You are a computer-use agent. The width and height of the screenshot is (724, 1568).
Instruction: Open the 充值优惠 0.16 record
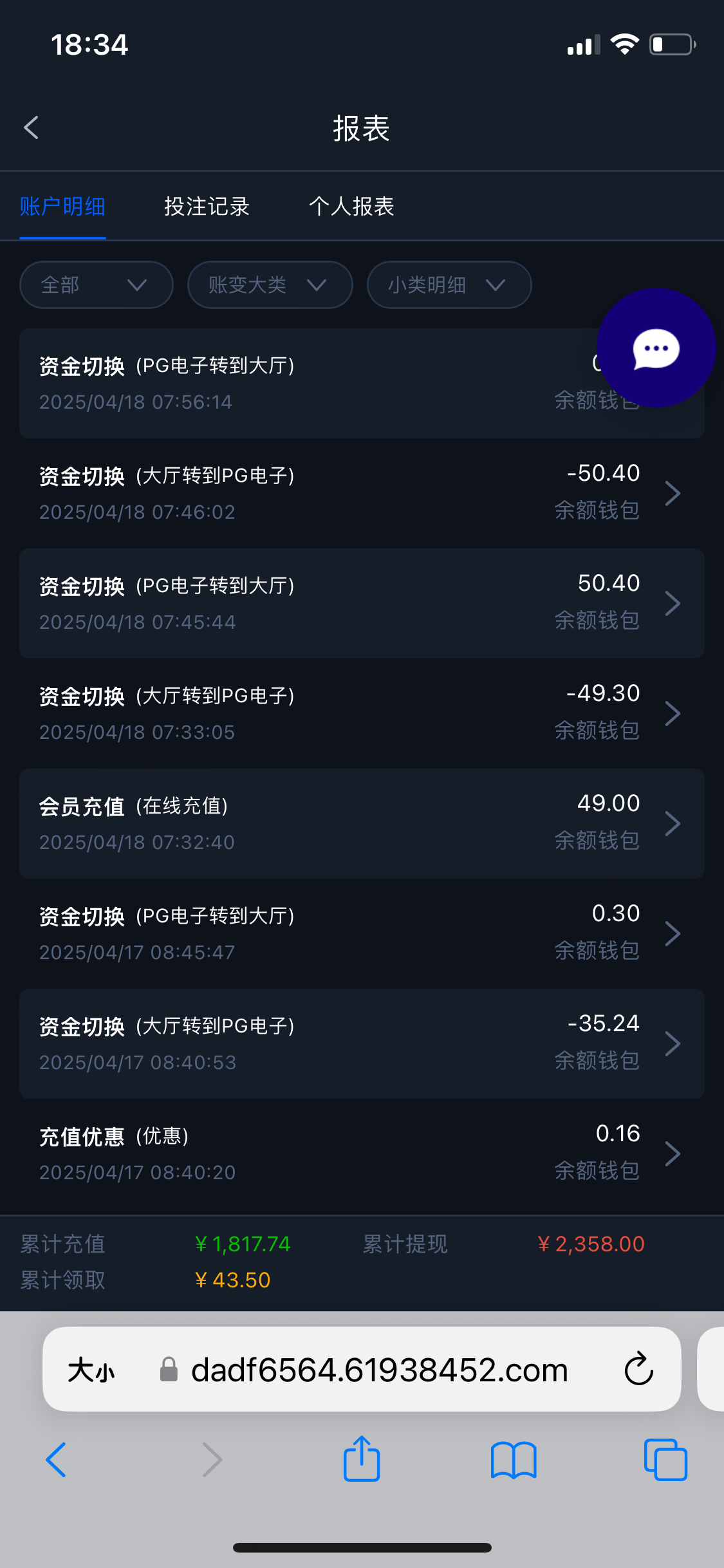(362, 1153)
